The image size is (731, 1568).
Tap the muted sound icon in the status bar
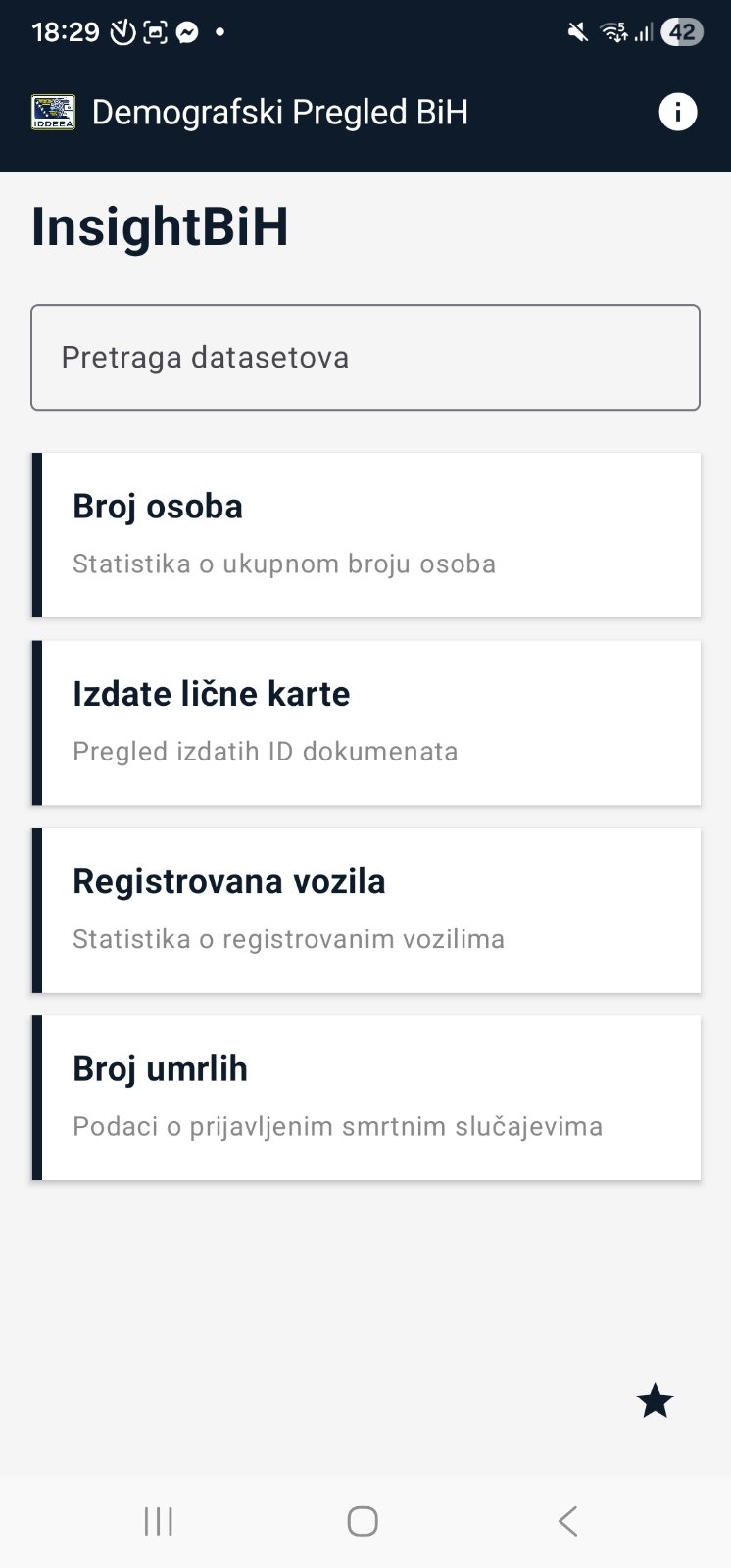pyautogui.click(x=576, y=31)
